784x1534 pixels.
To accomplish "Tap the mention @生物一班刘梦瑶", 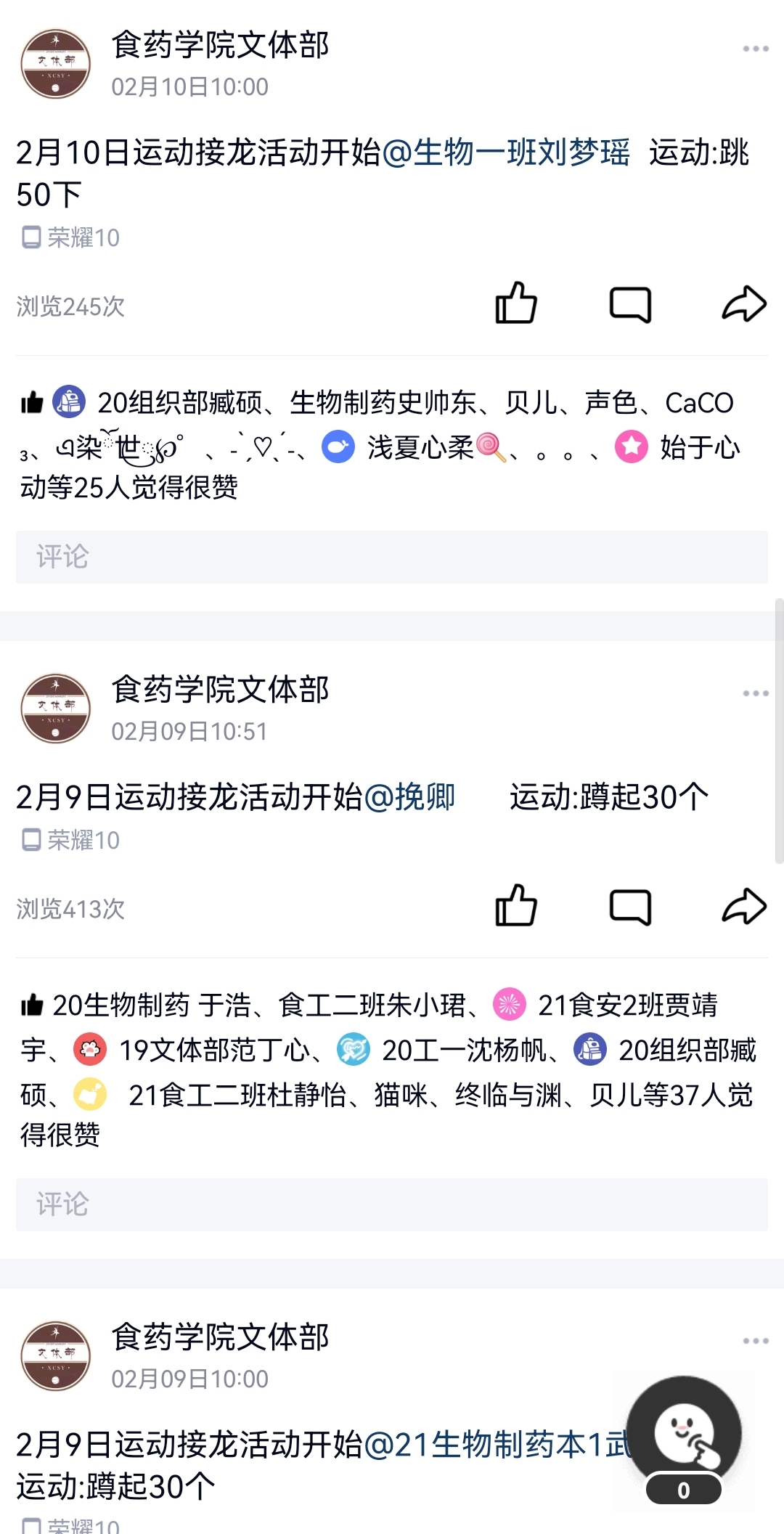I will pos(505,153).
